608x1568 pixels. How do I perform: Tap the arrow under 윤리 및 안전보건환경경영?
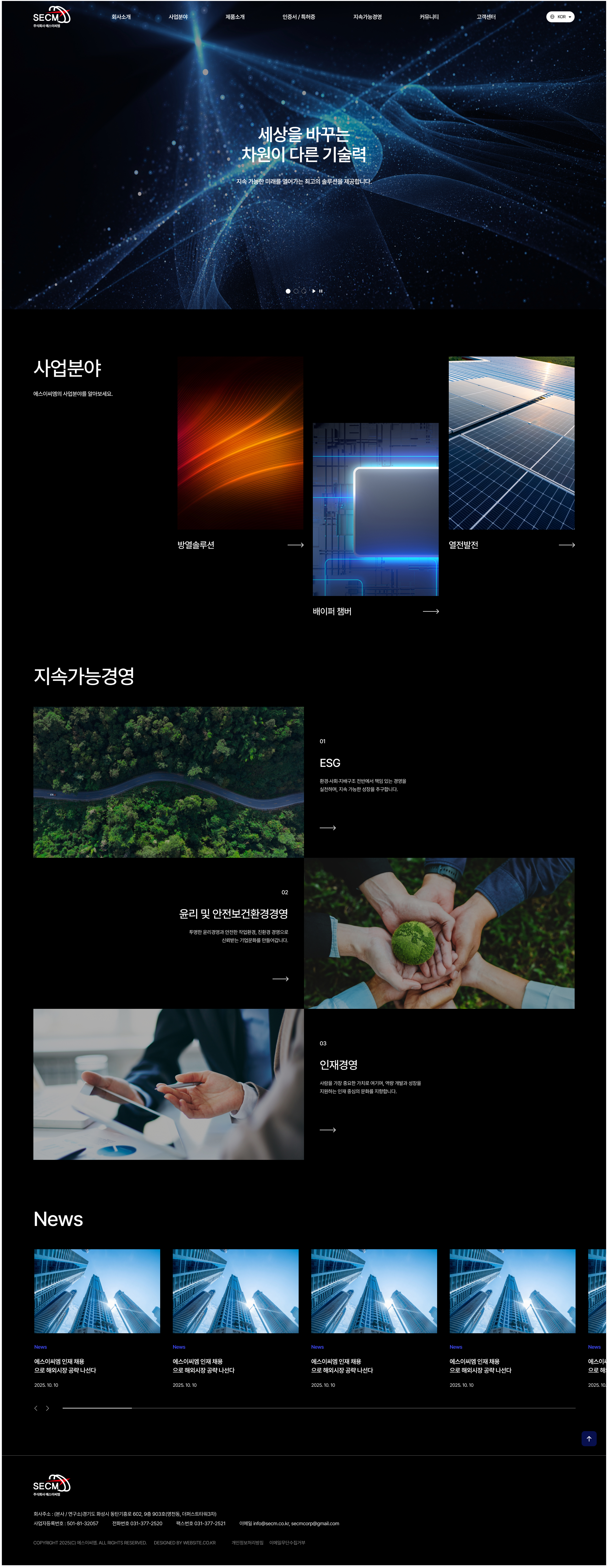pyautogui.click(x=280, y=979)
